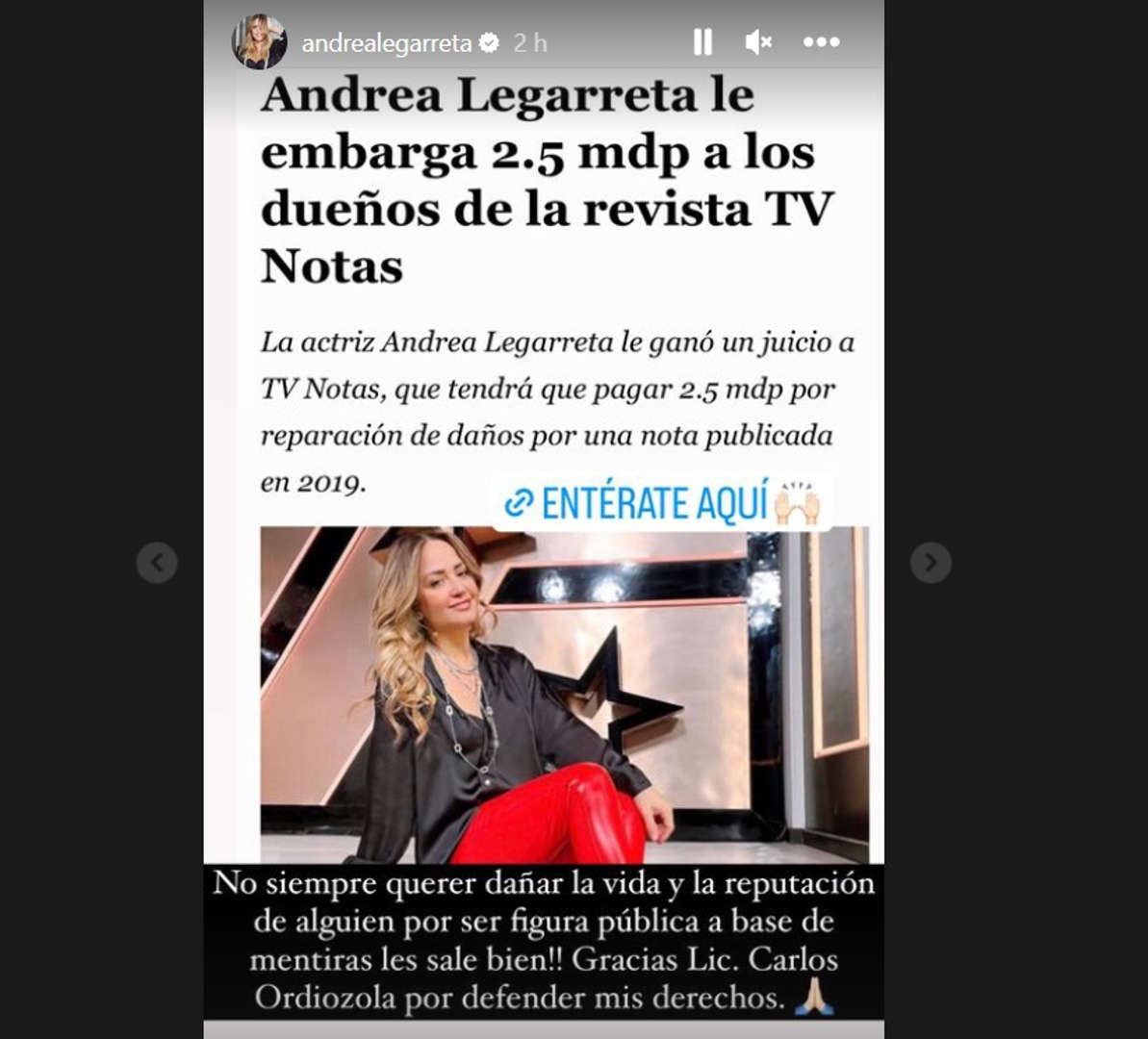Pause the story playback
The image size is (1148, 1039).
702,42
